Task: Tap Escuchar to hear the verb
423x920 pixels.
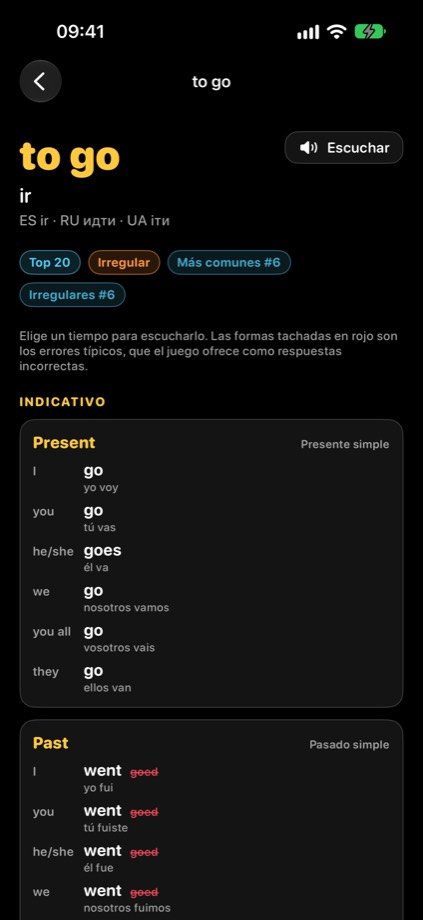Action: click(x=344, y=147)
